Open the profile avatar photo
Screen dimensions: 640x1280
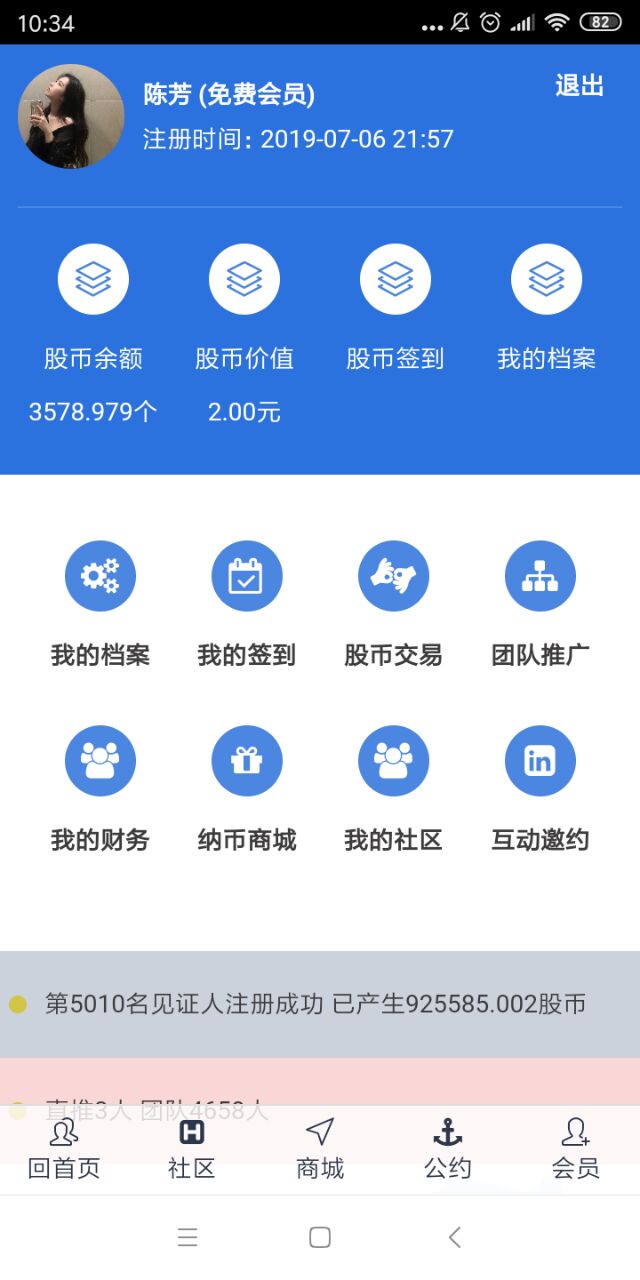pyautogui.click(x=71, y=116)
